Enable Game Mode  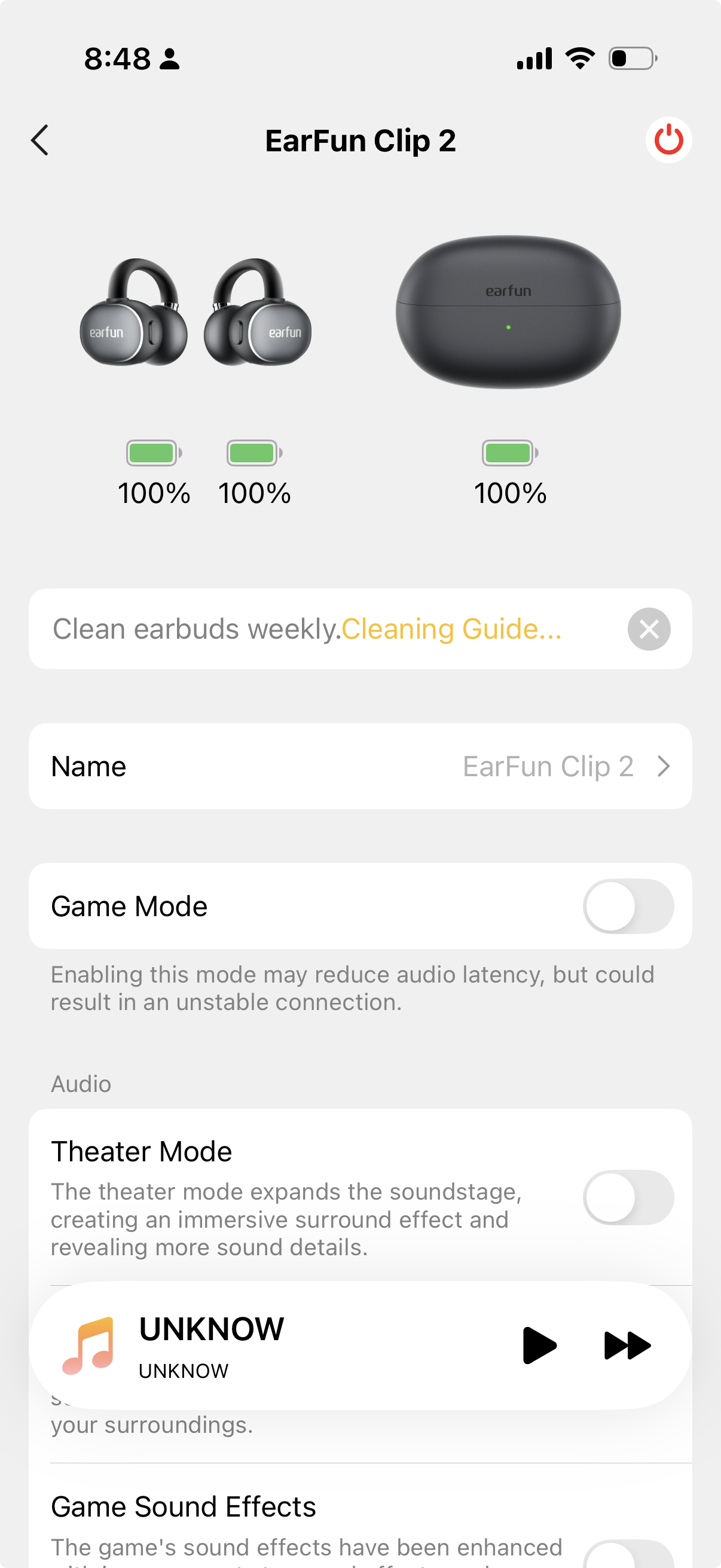[628, 906]
